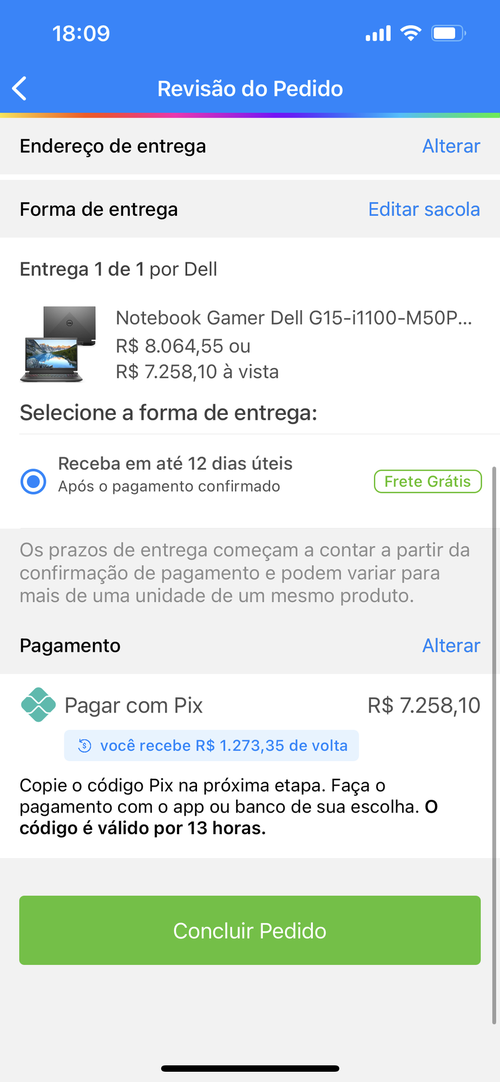Tap Alterar next to Endereço de entrega
This screenshot has width=500, height=1082.
click(451, 146)
